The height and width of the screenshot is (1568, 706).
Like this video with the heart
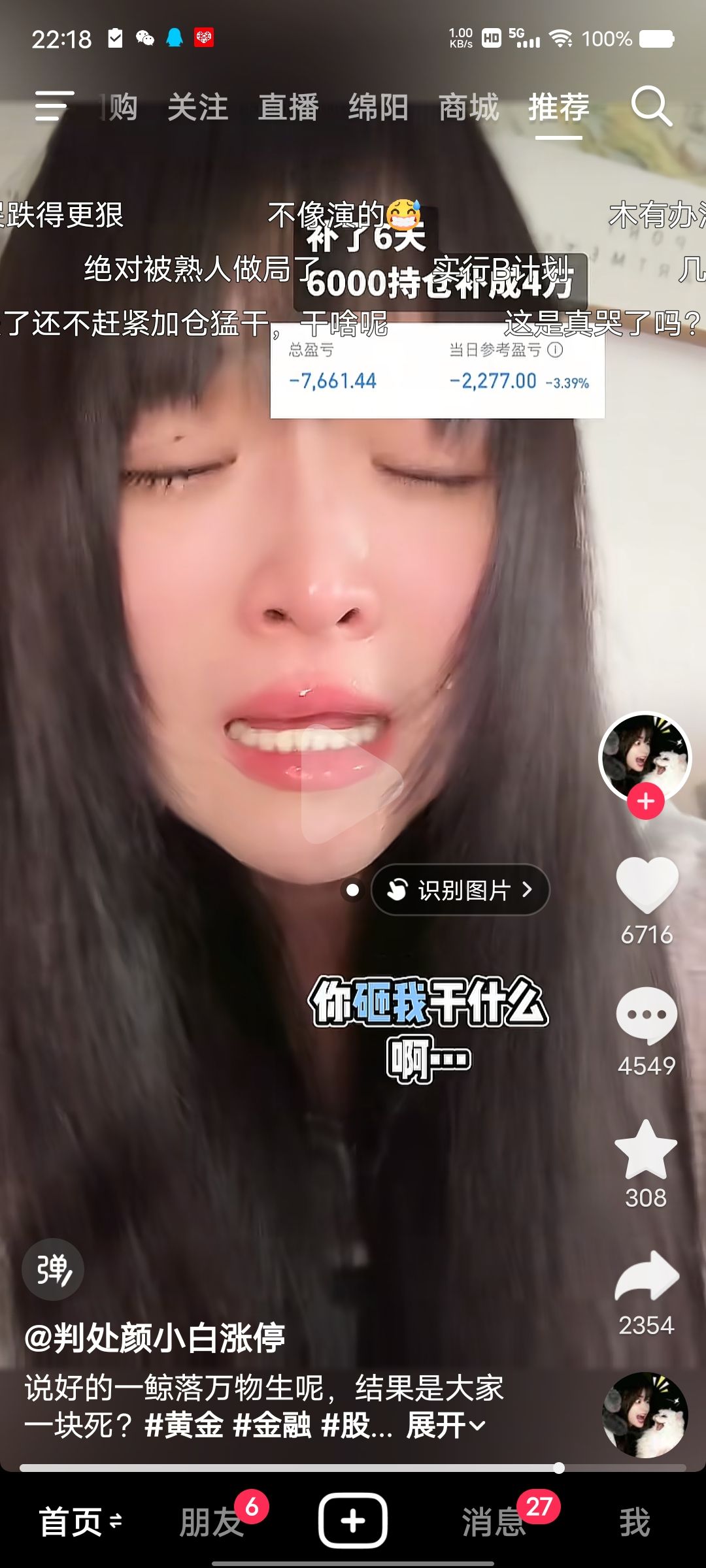647,885
